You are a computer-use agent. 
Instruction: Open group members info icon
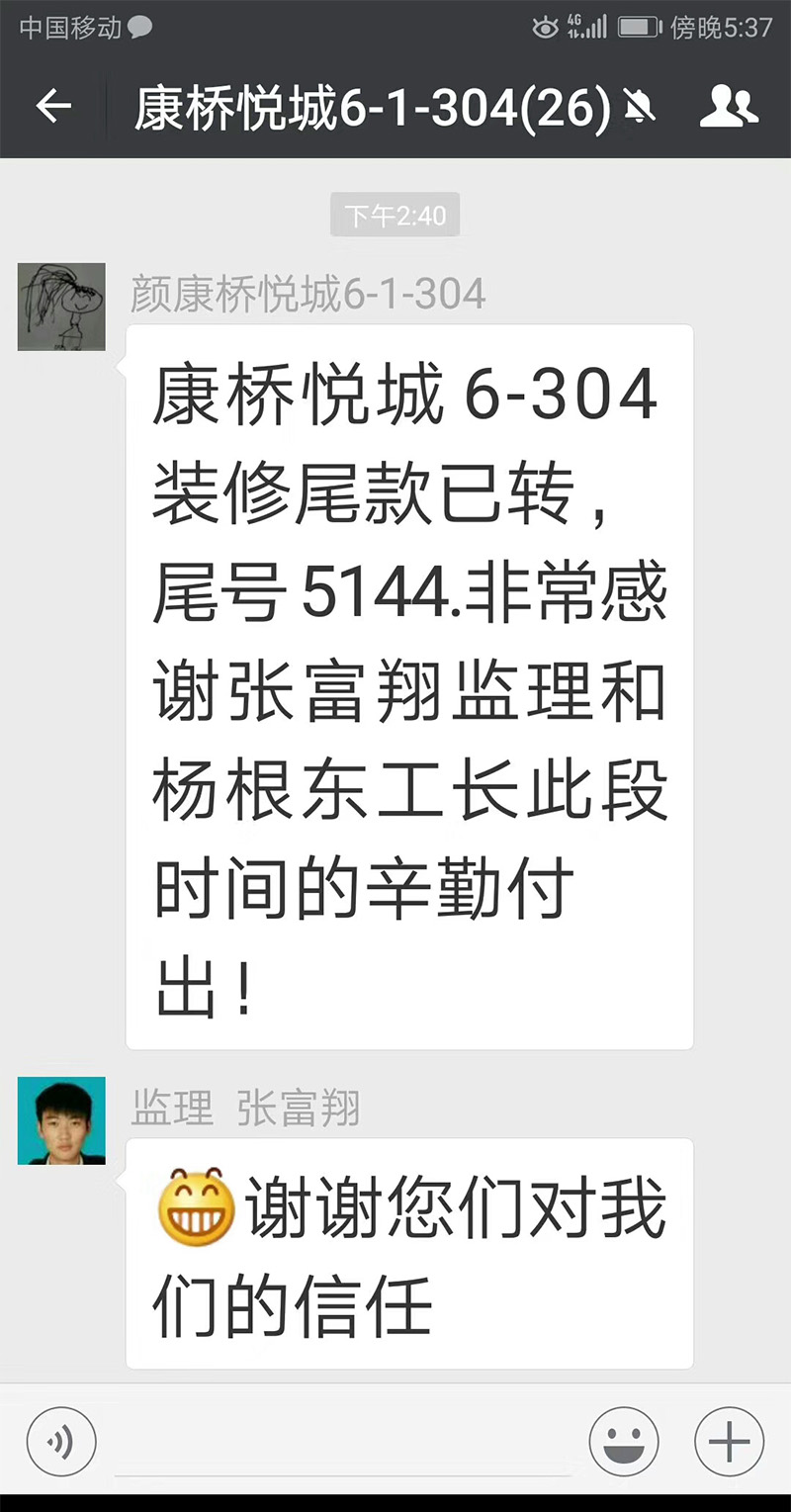(729, 107)
